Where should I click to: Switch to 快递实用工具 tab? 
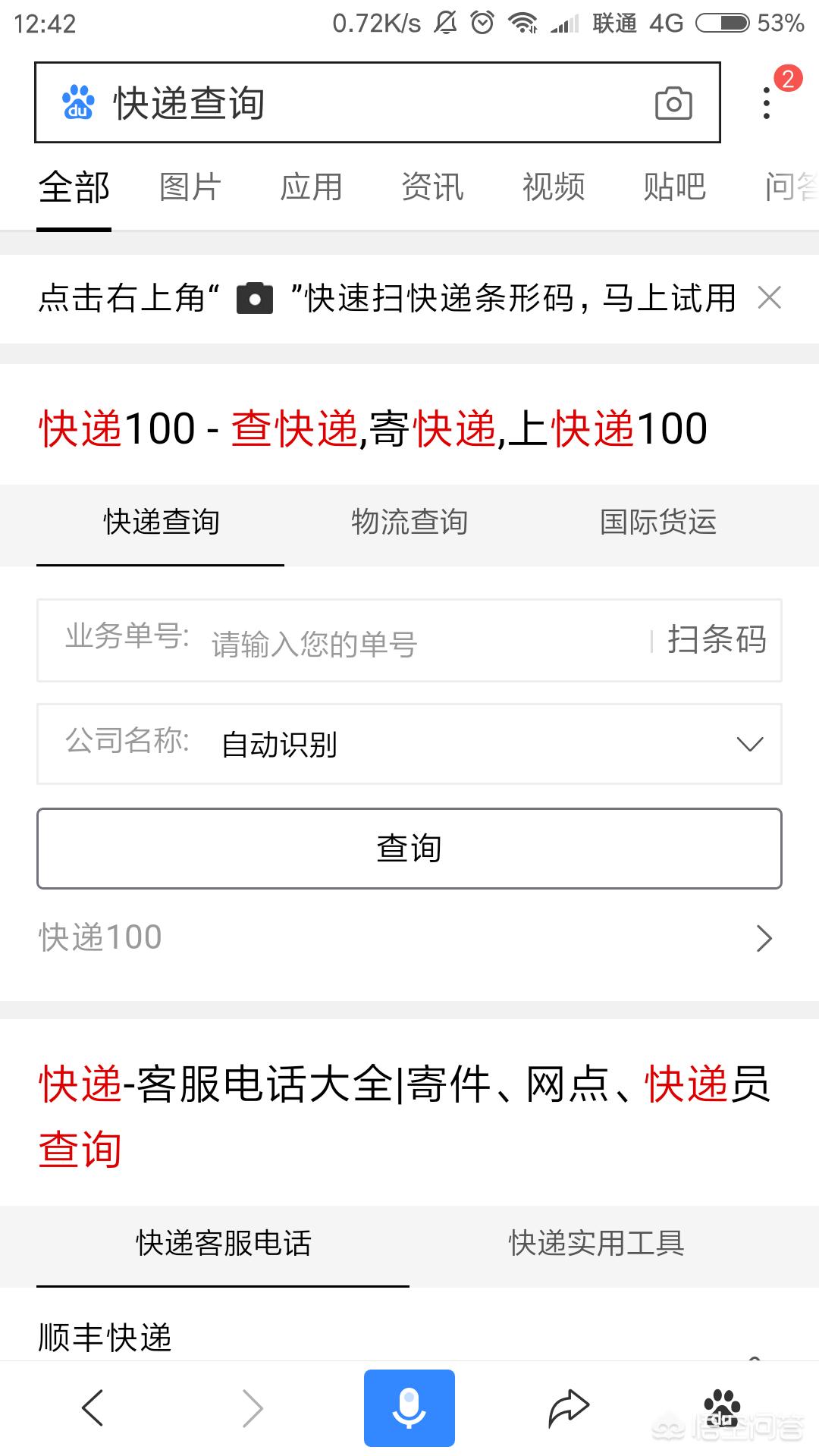coord(597,1244)
